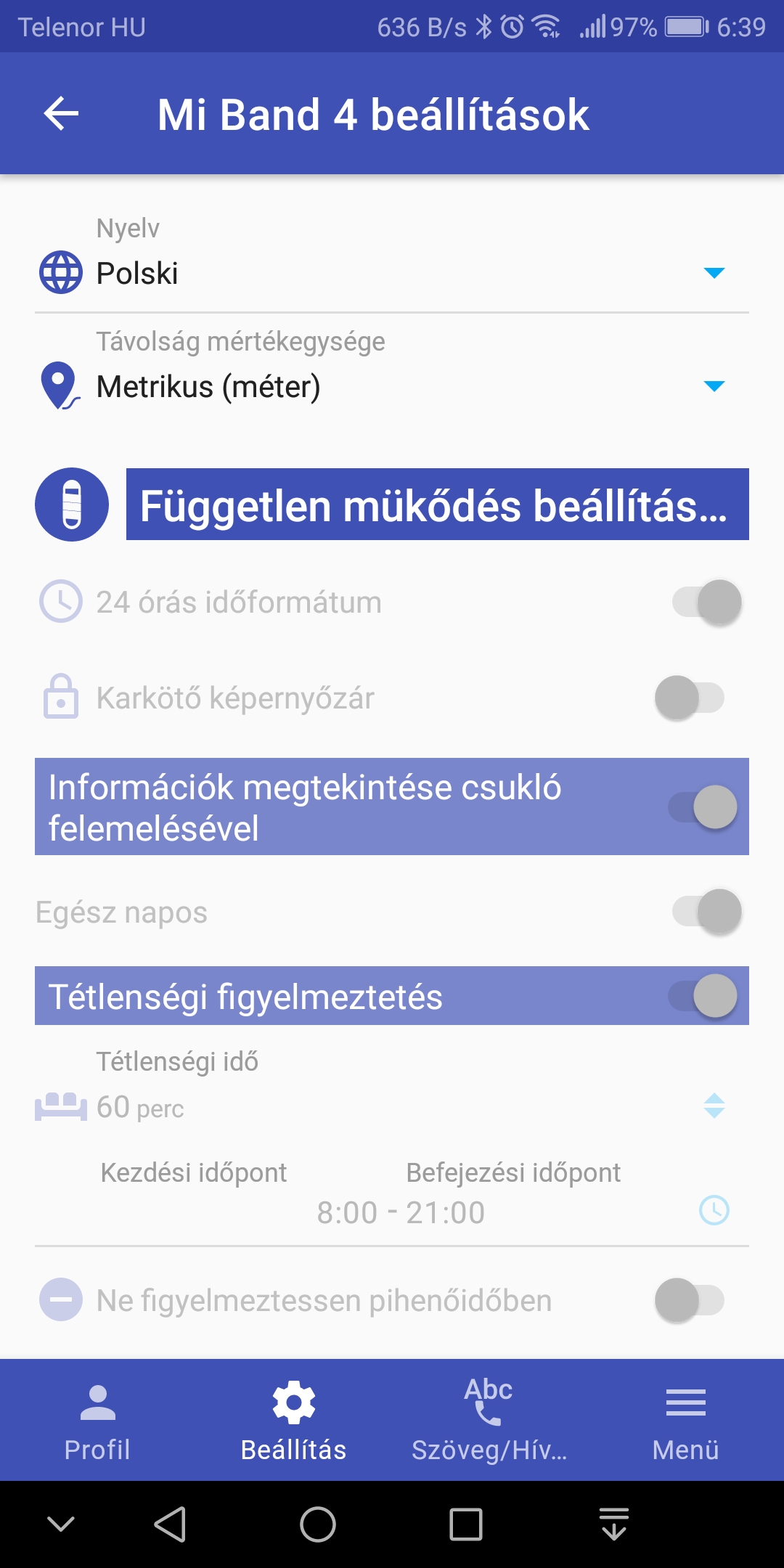Open the Szöveg/Hív... tab

coord(490,1421)
